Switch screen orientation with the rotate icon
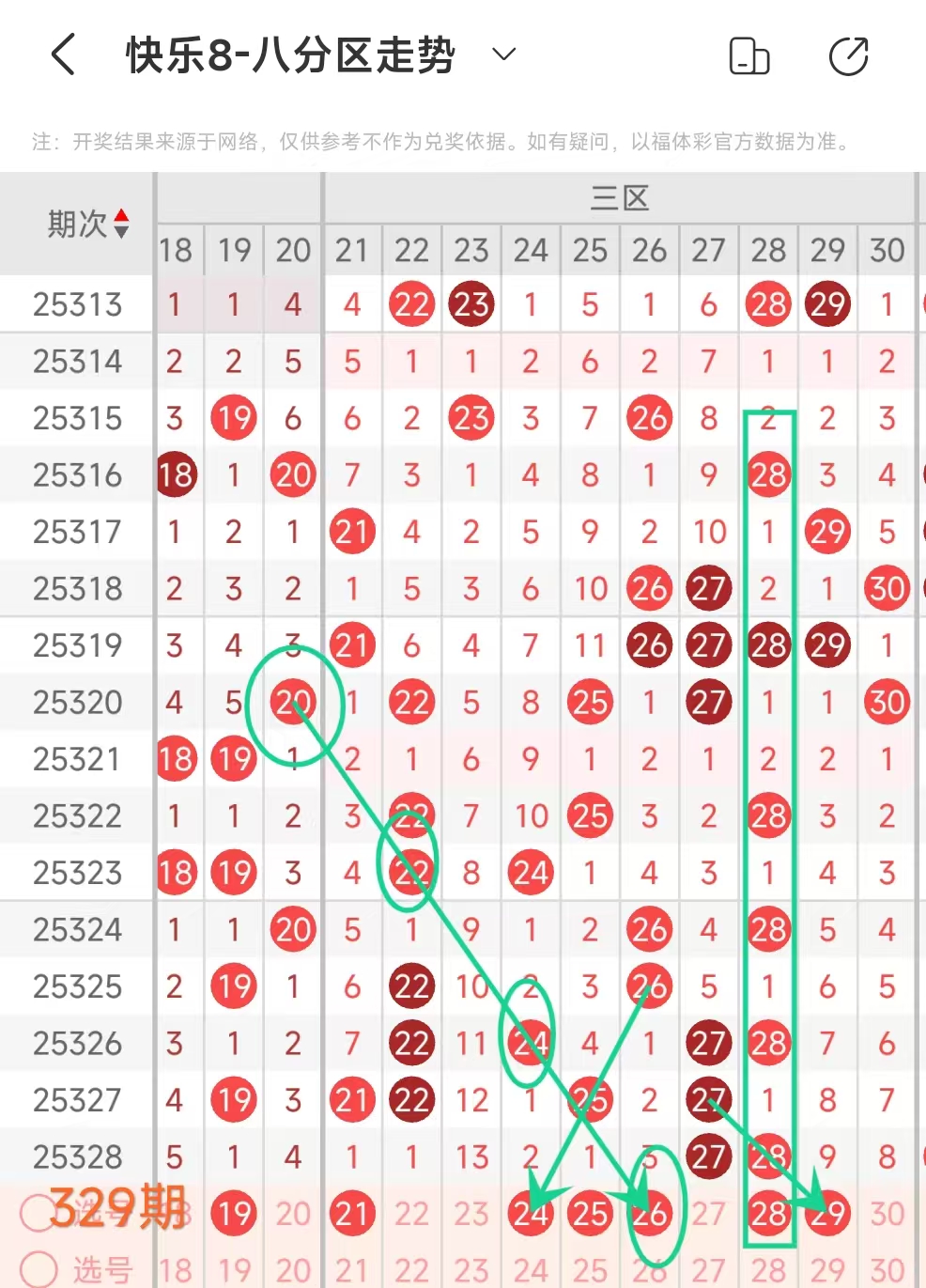Viewport: 926px width, 1288px height. coord(749,56)
